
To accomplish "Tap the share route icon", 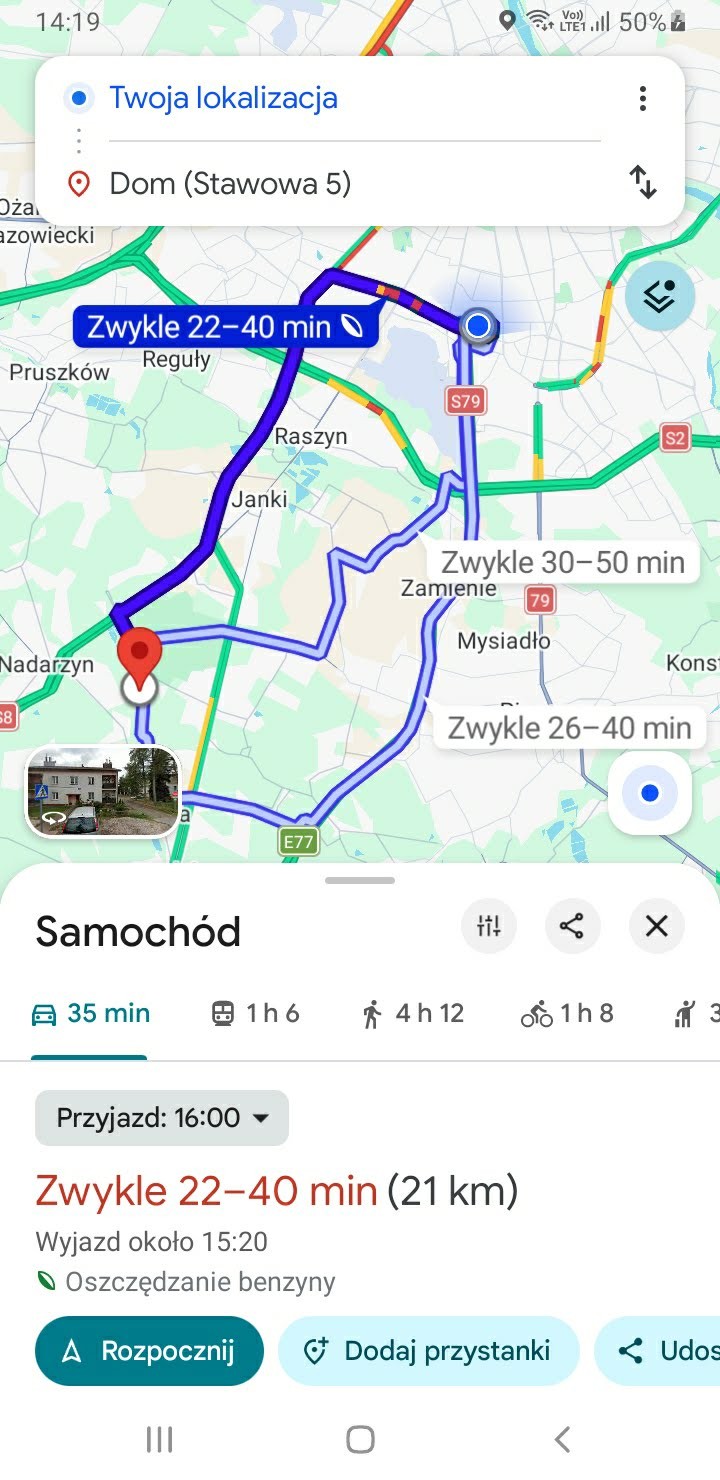I will click(572, 926).
